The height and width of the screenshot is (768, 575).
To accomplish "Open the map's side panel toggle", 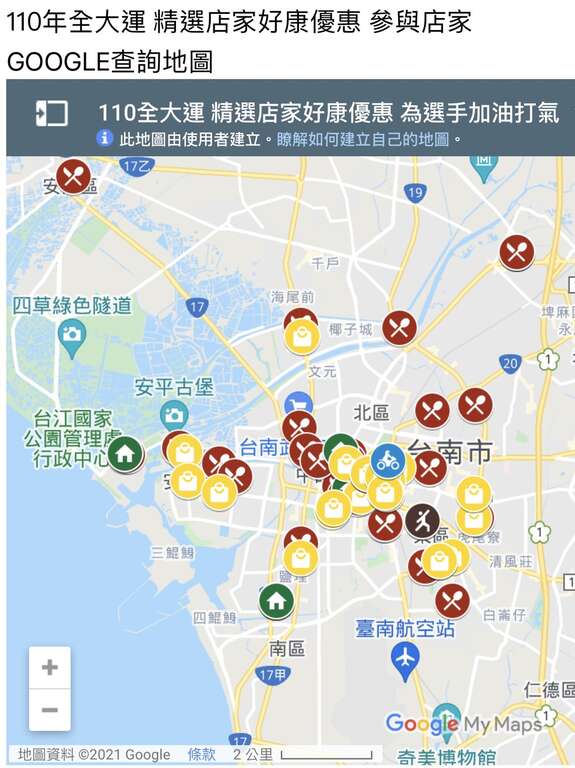I will pyautogui.click(x=51, y=114).
